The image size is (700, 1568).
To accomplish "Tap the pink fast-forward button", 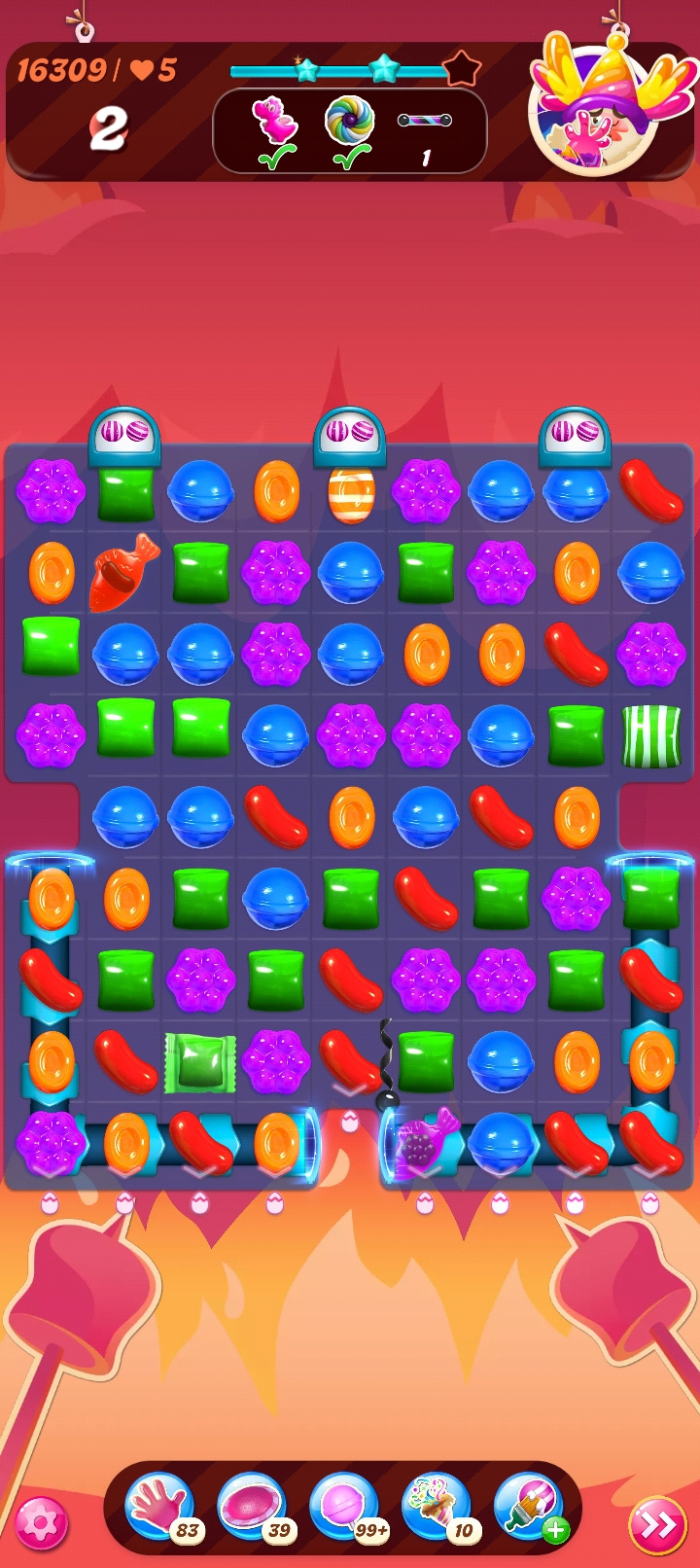I will click(657, 1524).
